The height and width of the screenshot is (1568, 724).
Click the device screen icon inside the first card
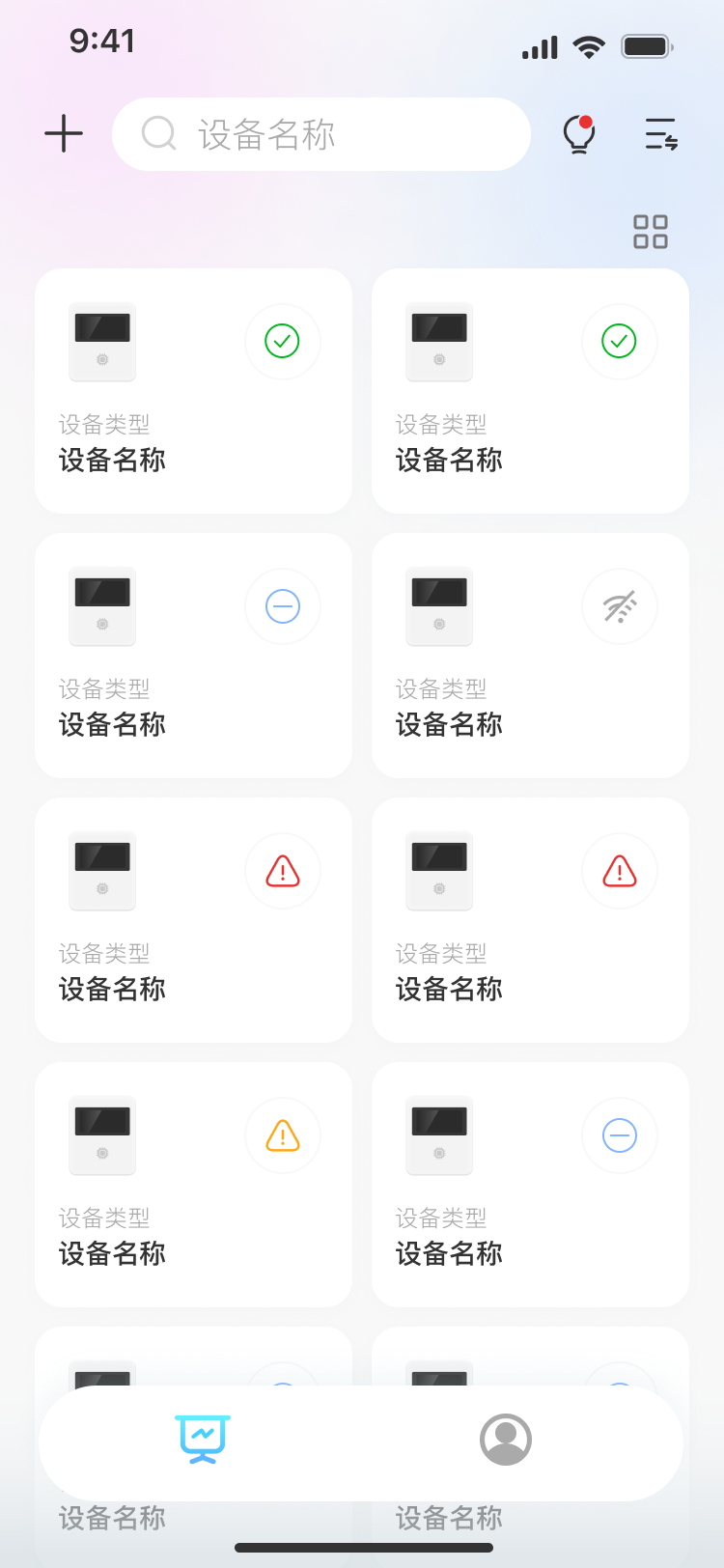[x=102, y=341]
